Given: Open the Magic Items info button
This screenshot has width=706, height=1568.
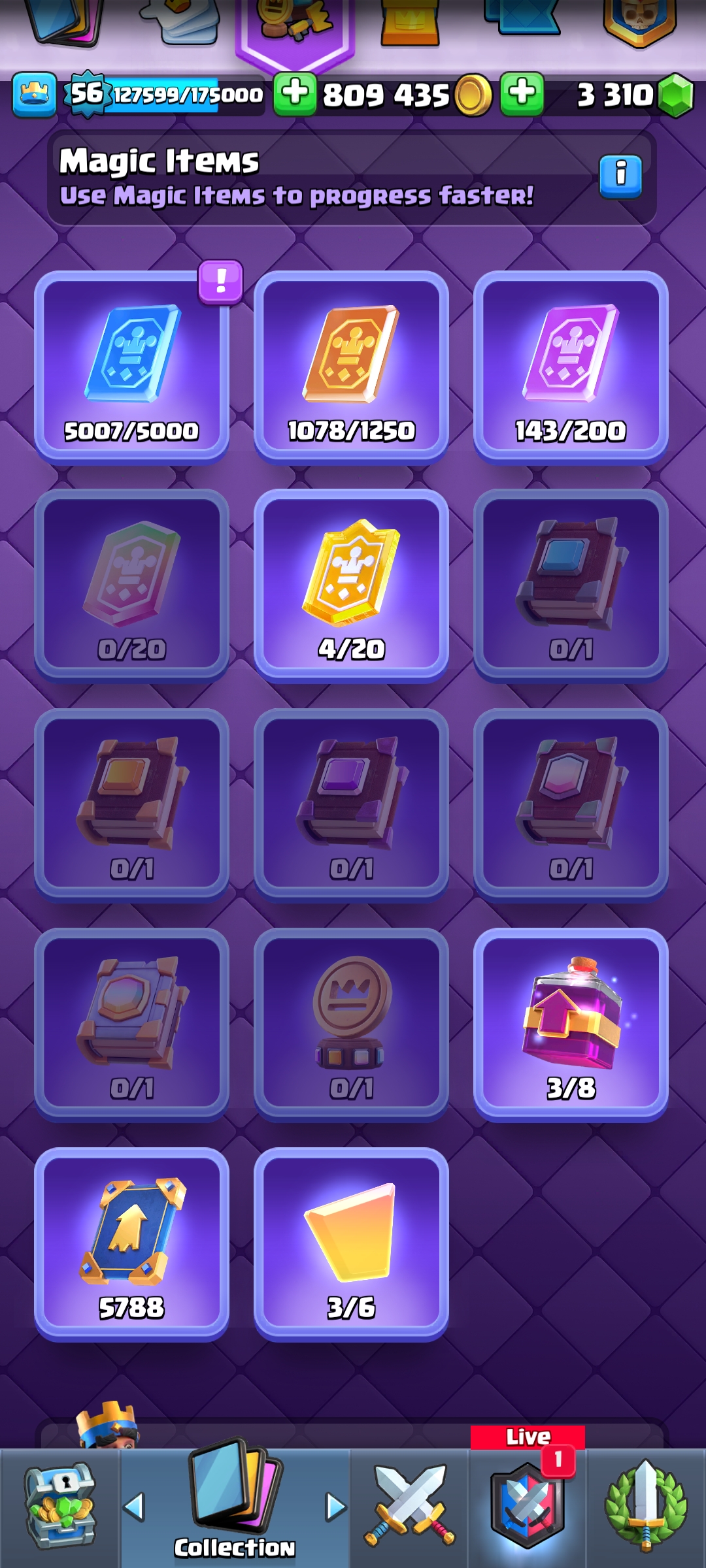Looking at the screenshot, I should 620,176.
